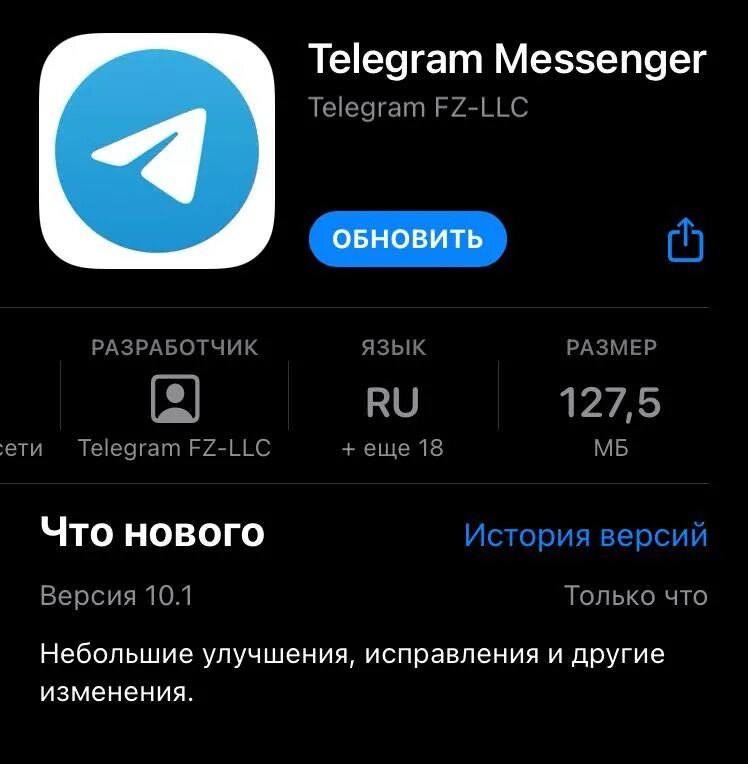The height and width of the screenshot is (764, 748).
Task: Tap the ОБНОВИТЬ button to update Telegram
Action: click(x=407, y=239)
